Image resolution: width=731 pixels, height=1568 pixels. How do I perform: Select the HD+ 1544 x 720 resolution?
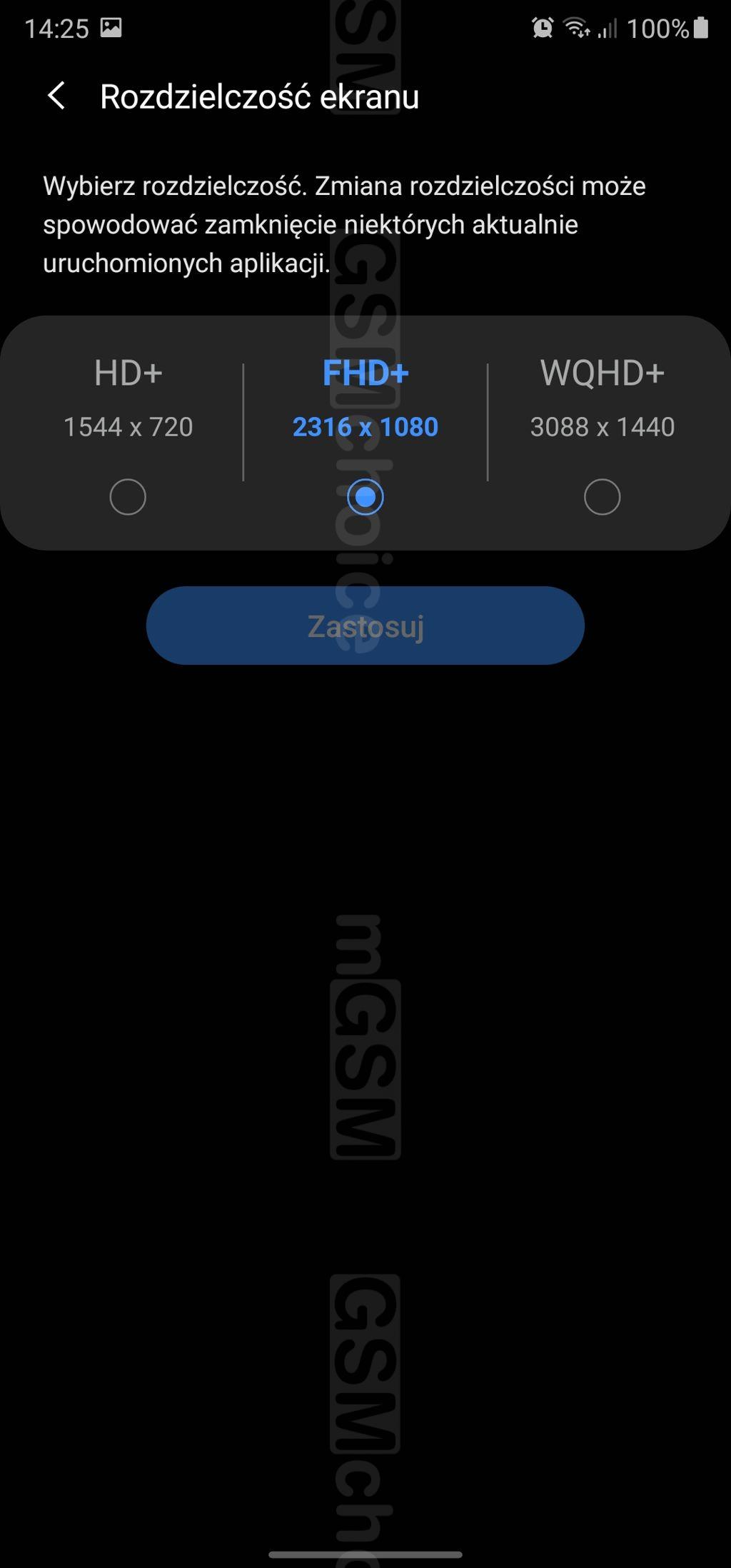click(128, 496)
